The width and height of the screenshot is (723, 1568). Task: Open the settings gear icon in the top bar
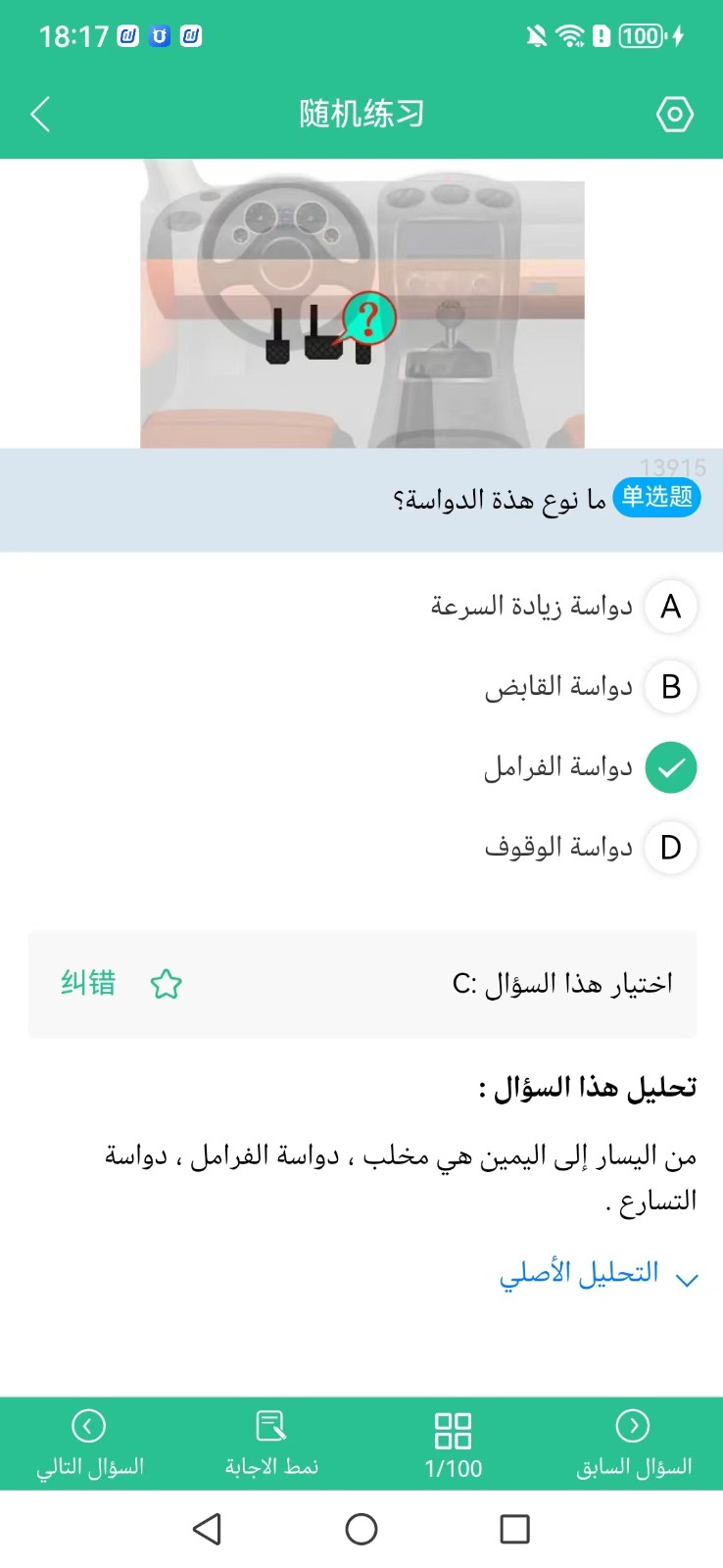tap(674, 114)
